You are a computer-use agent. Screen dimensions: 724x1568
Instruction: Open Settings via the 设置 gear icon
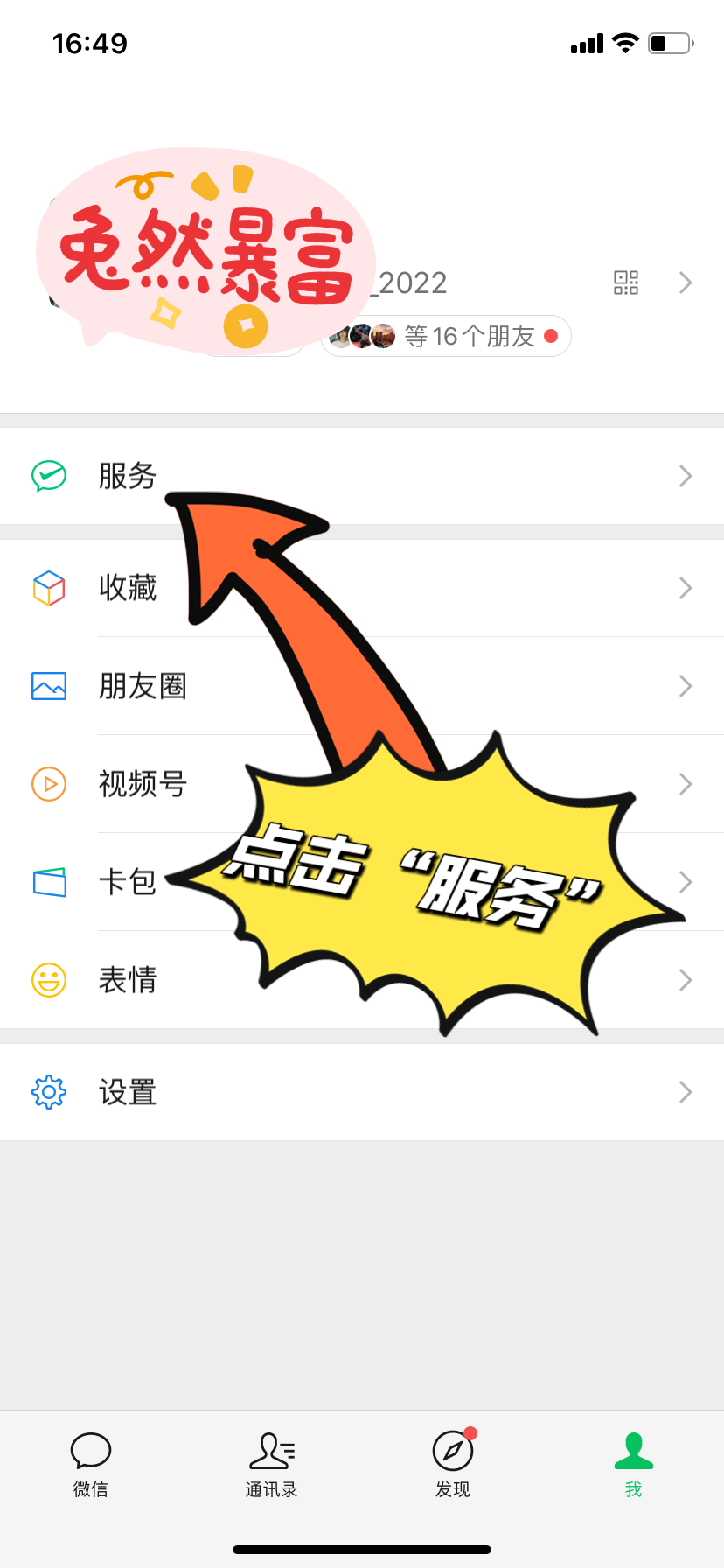coord(49,1092)
